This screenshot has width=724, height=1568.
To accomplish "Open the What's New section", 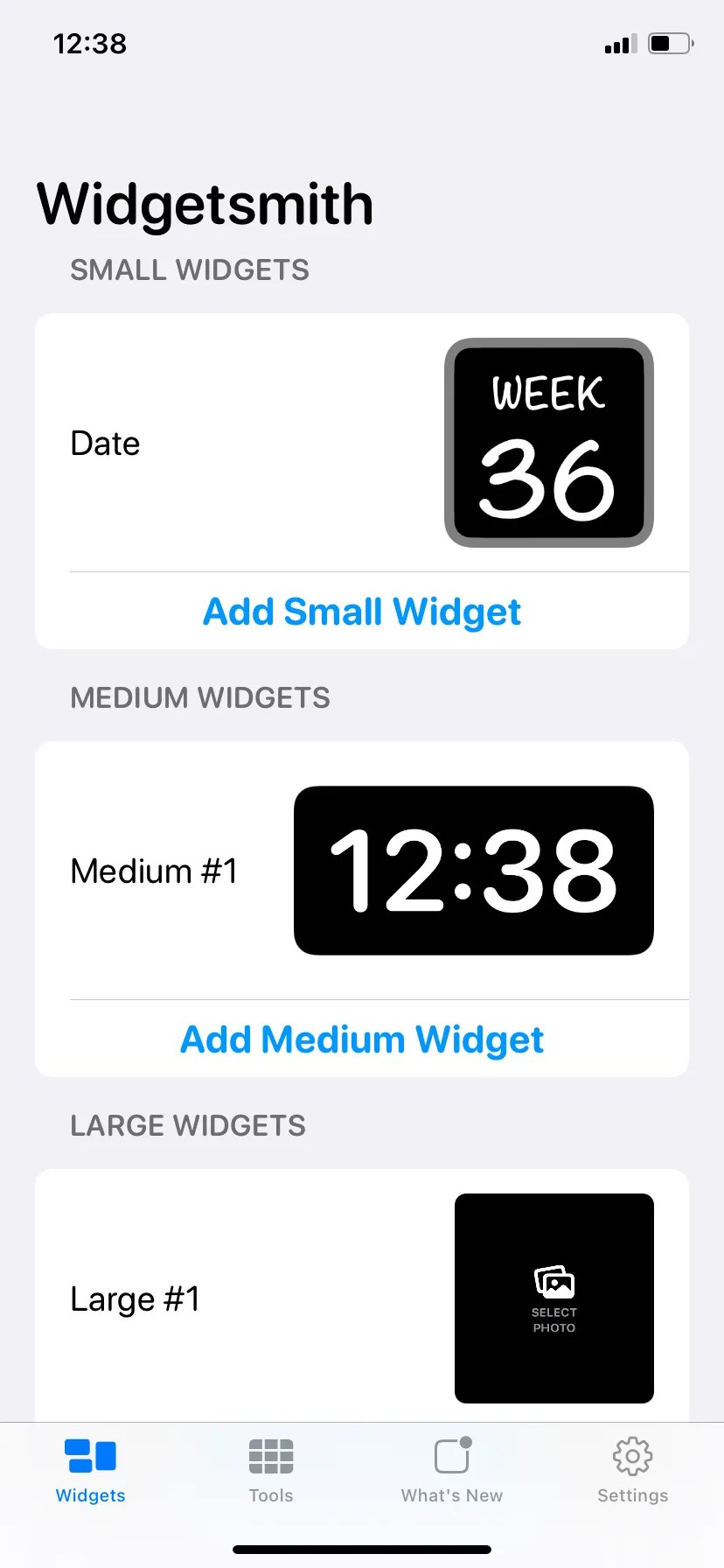I will (450, 1470).
